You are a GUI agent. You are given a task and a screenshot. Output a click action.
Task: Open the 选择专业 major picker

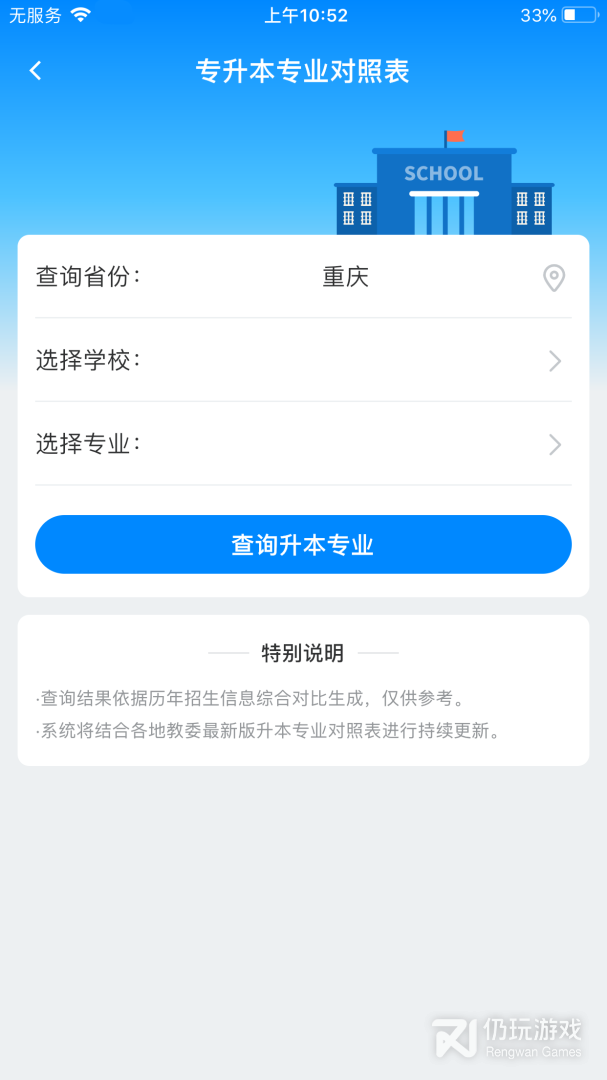click(x=303, y=444)
